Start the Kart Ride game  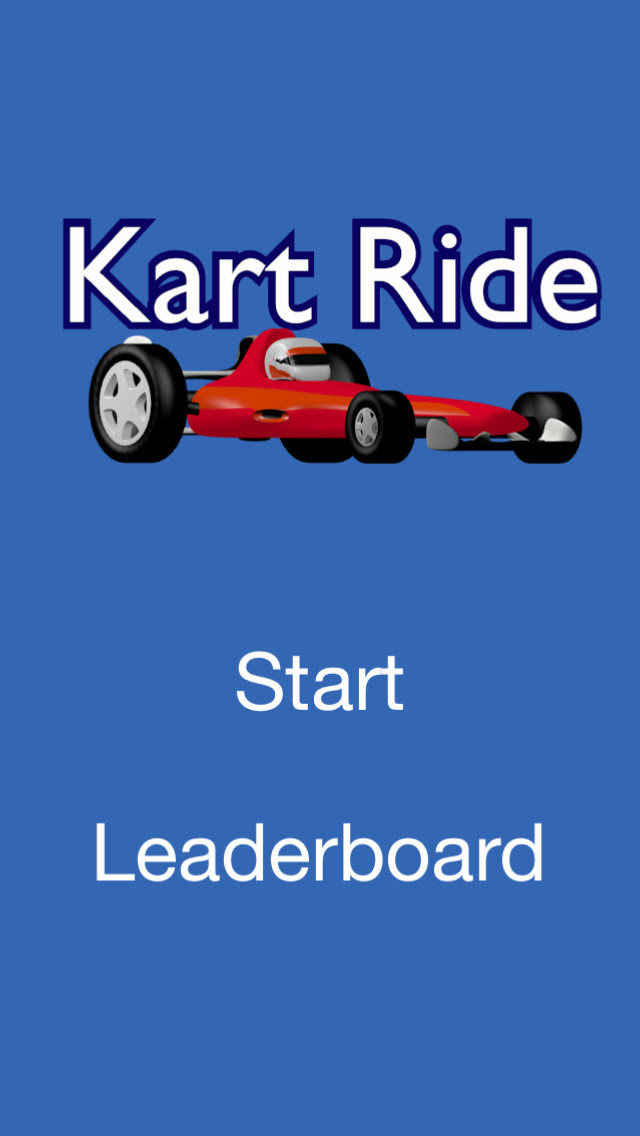point(320,682)
